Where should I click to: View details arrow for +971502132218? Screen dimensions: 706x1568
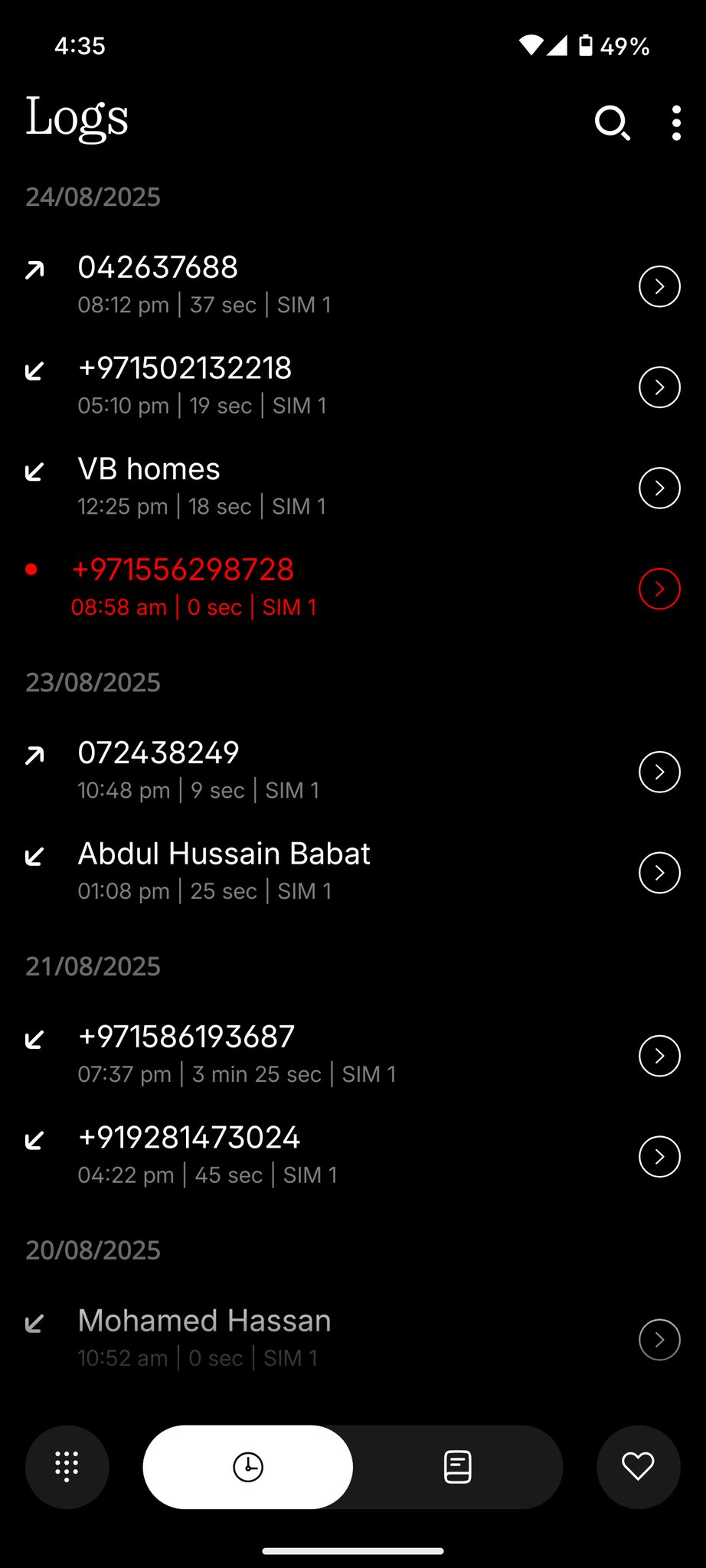tap(659, 387)
